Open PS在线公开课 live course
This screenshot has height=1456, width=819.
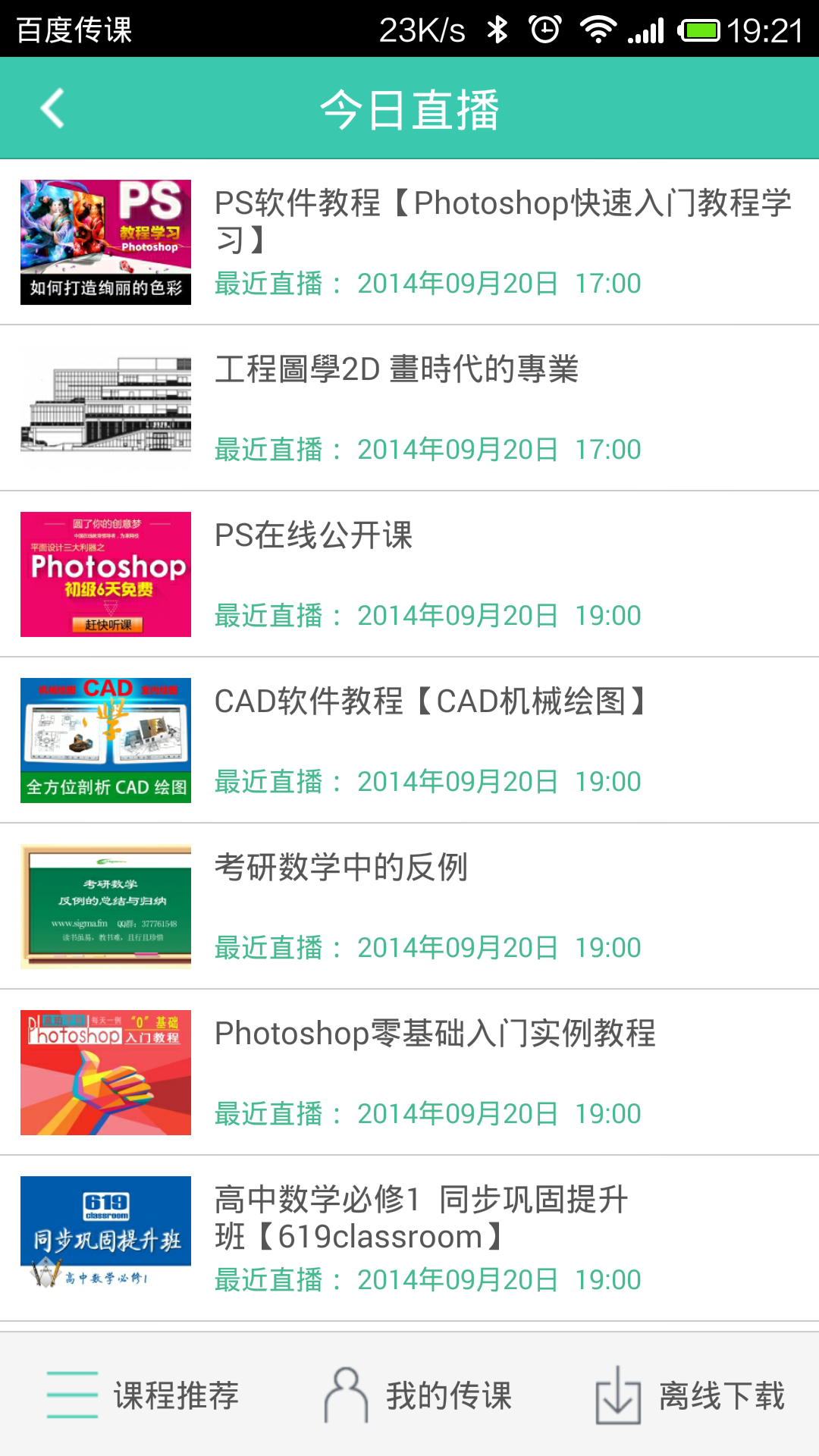pos(409,574)
